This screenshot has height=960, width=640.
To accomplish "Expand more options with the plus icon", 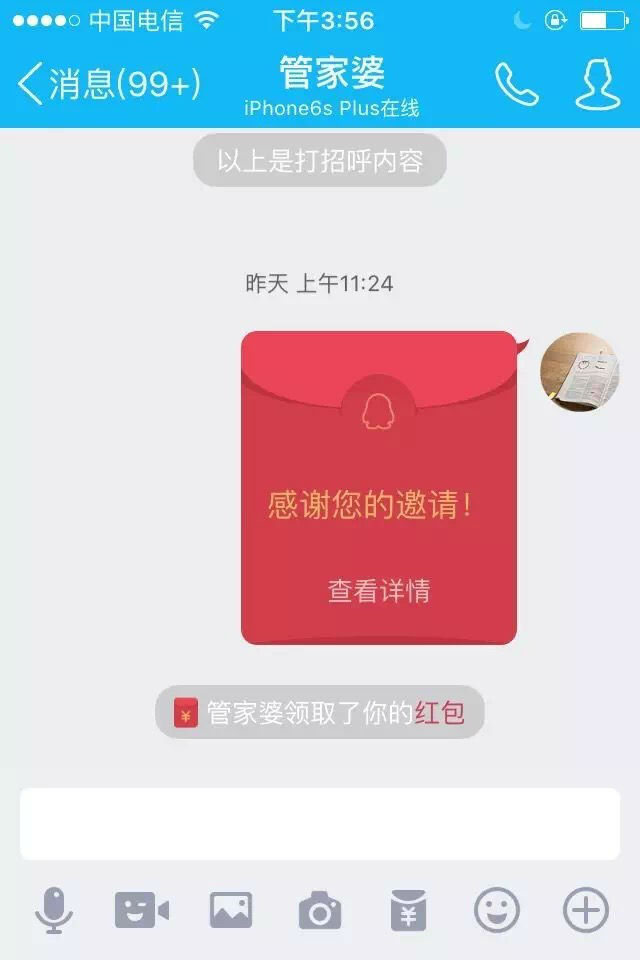I will point(586,910).
